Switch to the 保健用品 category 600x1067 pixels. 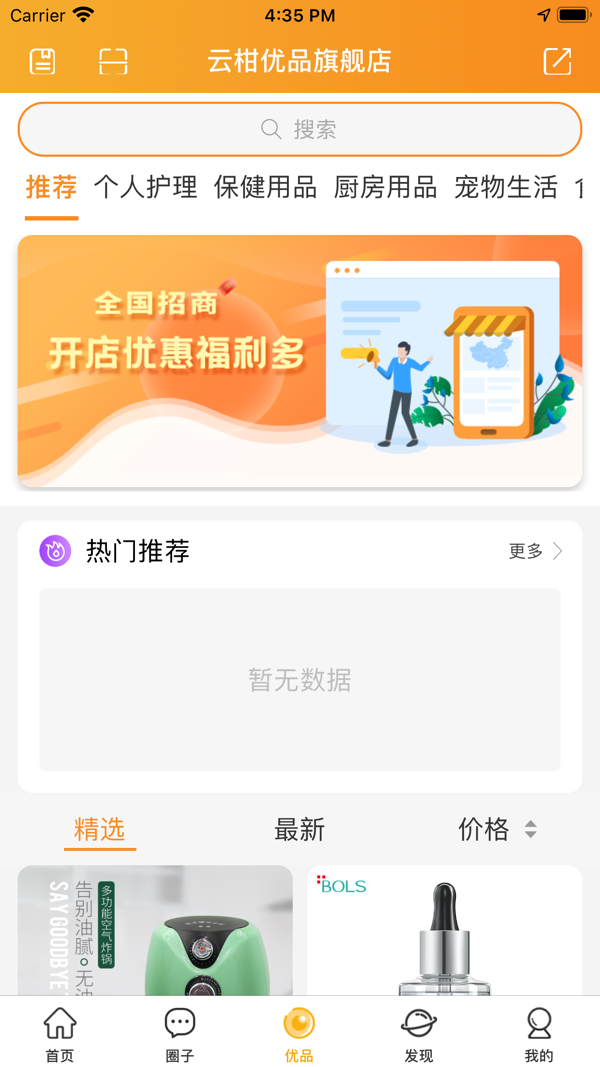(265, 187)
